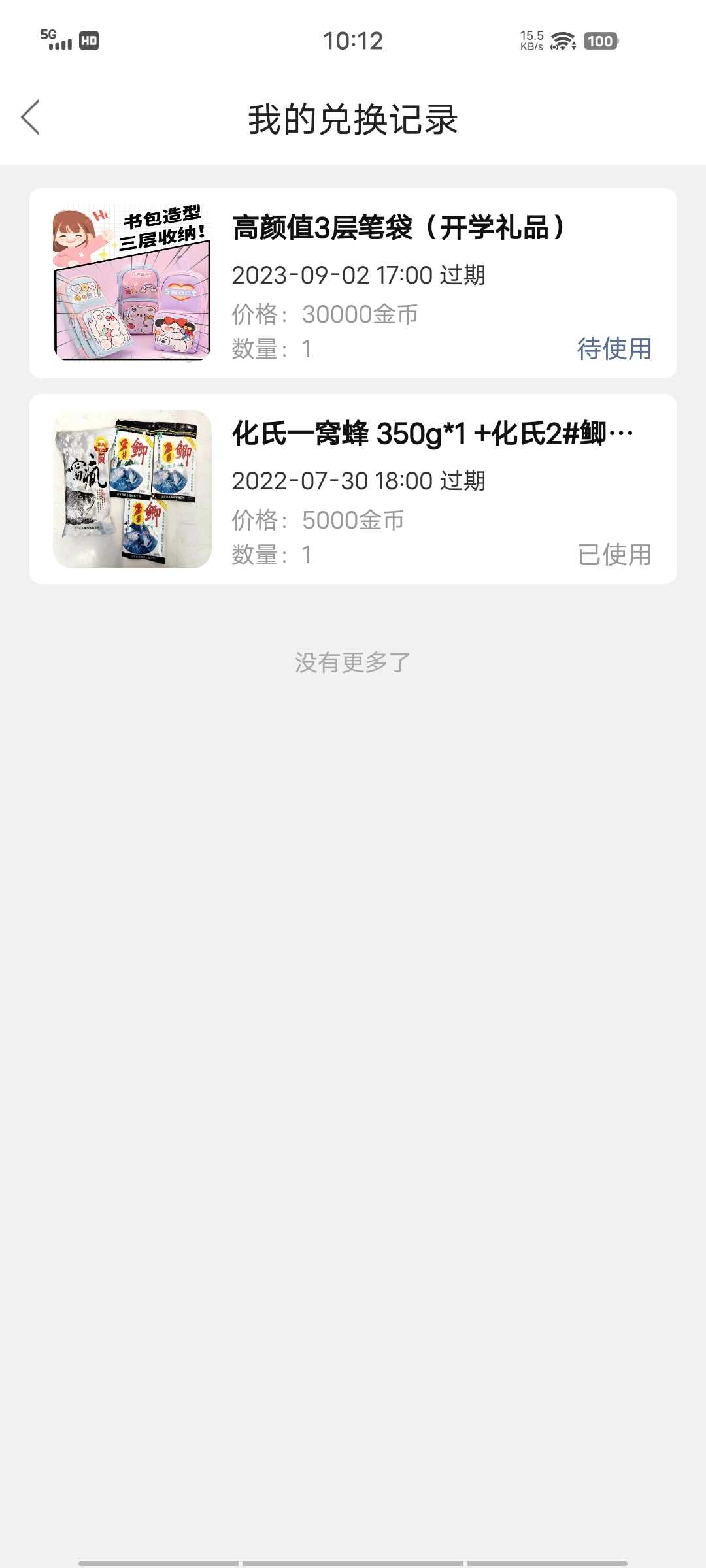Go back from 我的兑换记录 page

pyautogui.click(x=31, y=118)
